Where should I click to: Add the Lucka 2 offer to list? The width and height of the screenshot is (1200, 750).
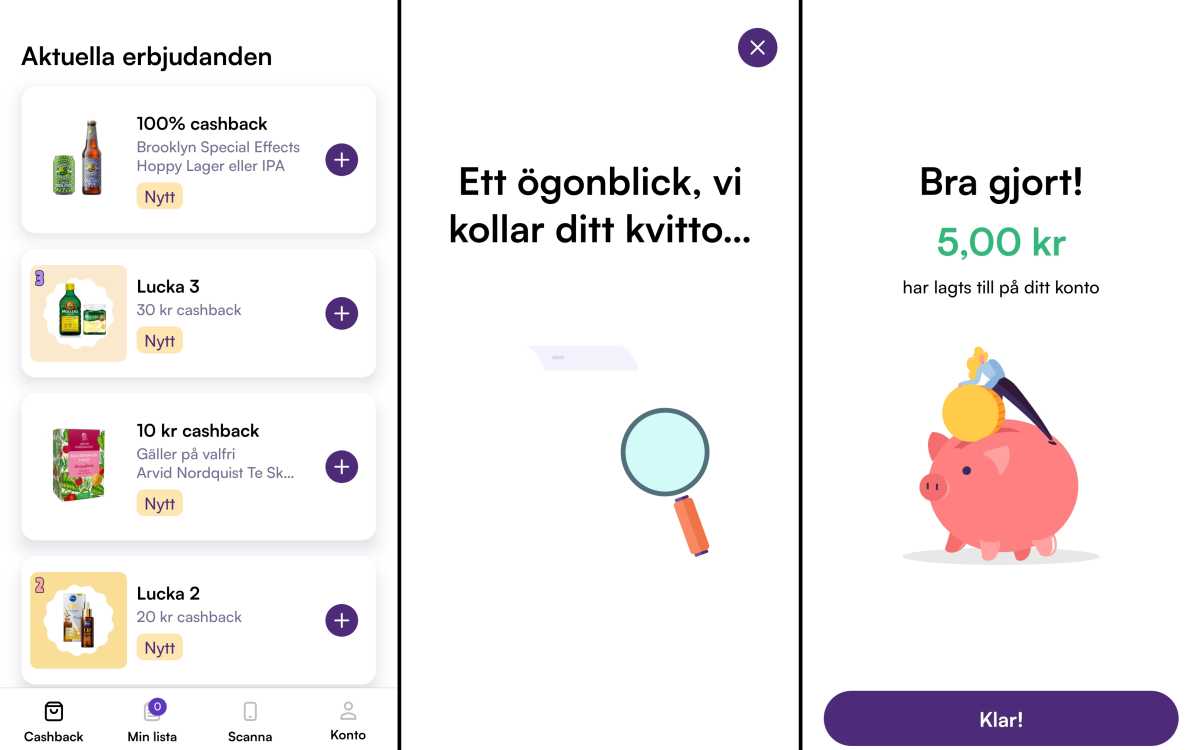pos(342,620)
